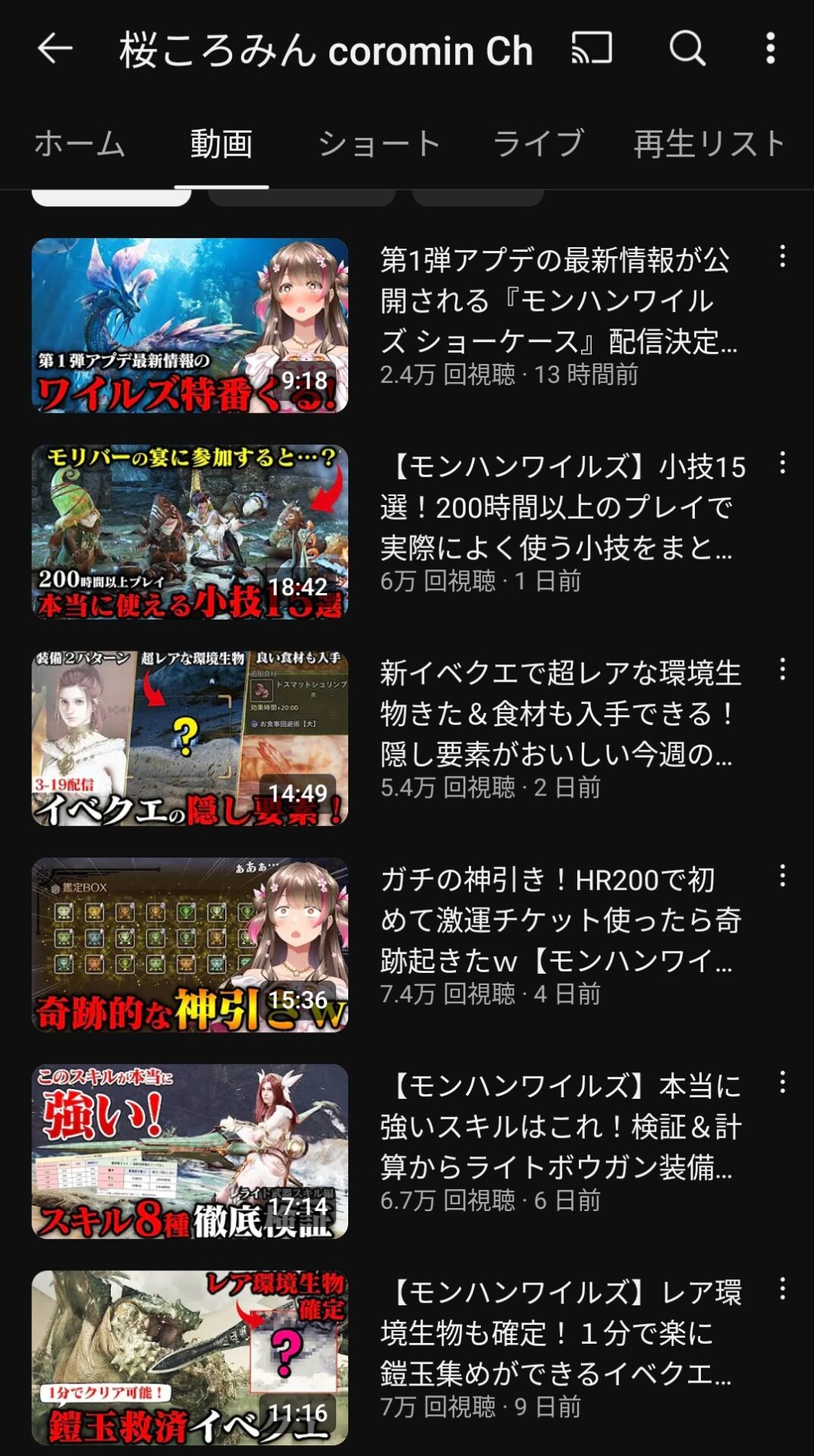Open the channel overflow menu

[x=770, y=49]
